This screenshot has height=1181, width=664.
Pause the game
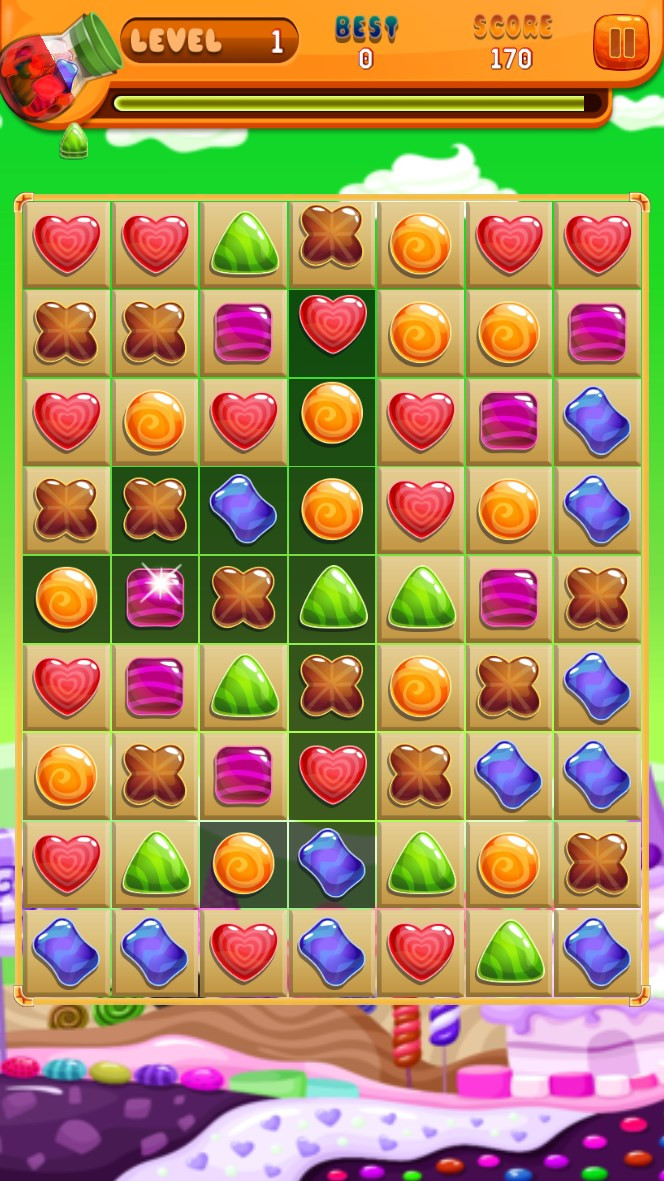(621, 42)
